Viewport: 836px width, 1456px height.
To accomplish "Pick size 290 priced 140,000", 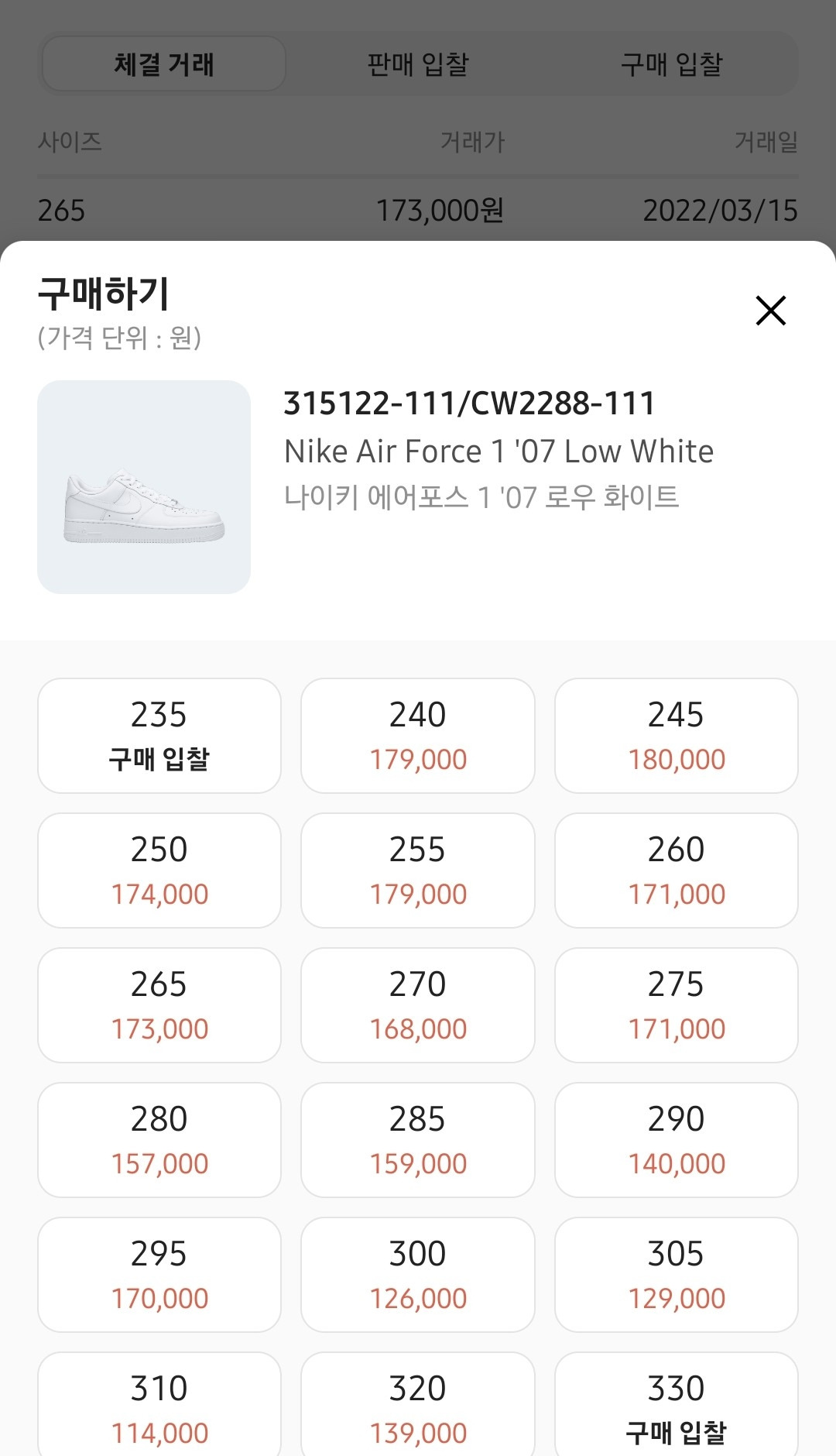I will tap(676, 1140).
